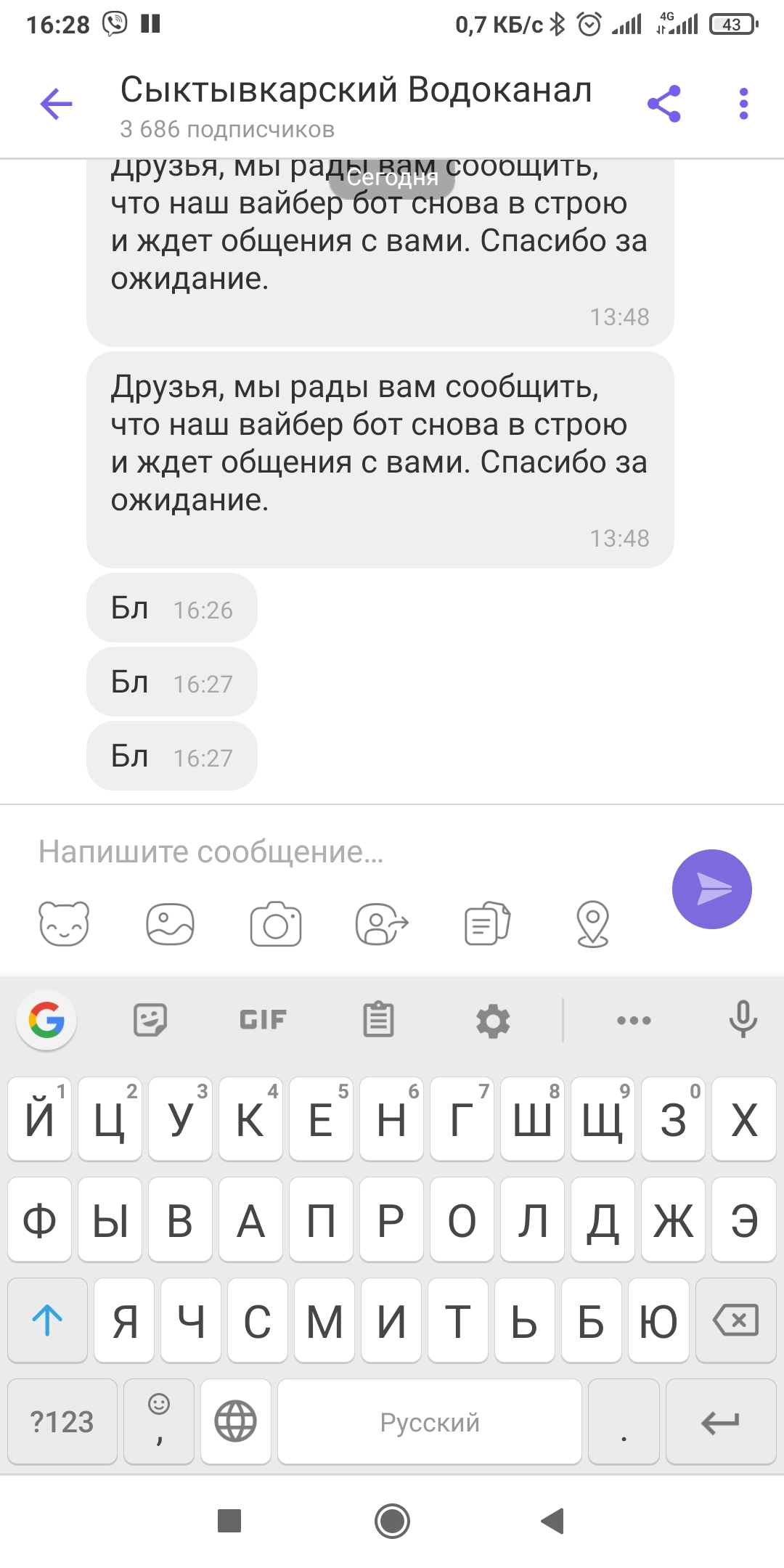Image resolution: width=784 pixels, height=1568 pixels.
Task: Open the Сыктывкарский Водоканал channel info
Action: pos(356,104)
